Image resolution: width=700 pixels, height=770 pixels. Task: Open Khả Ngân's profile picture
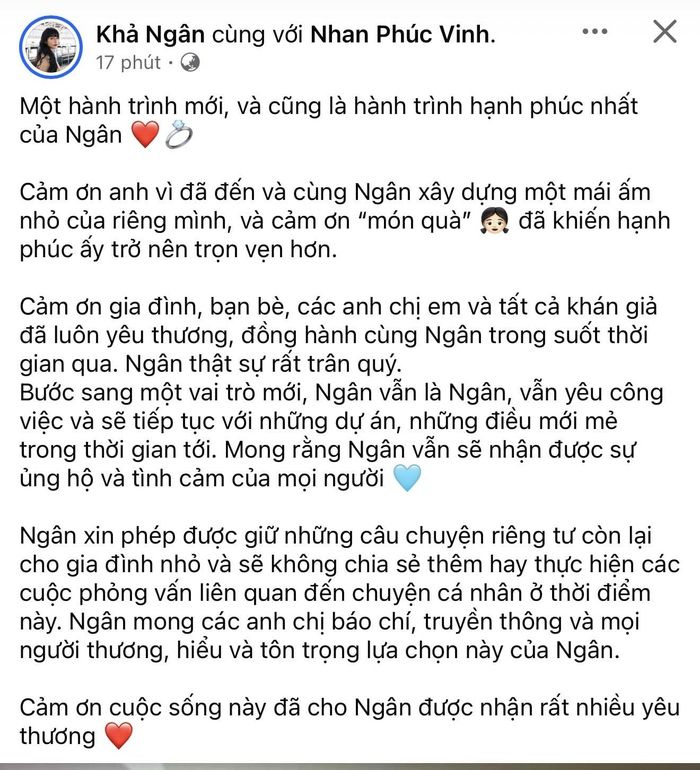51,47
